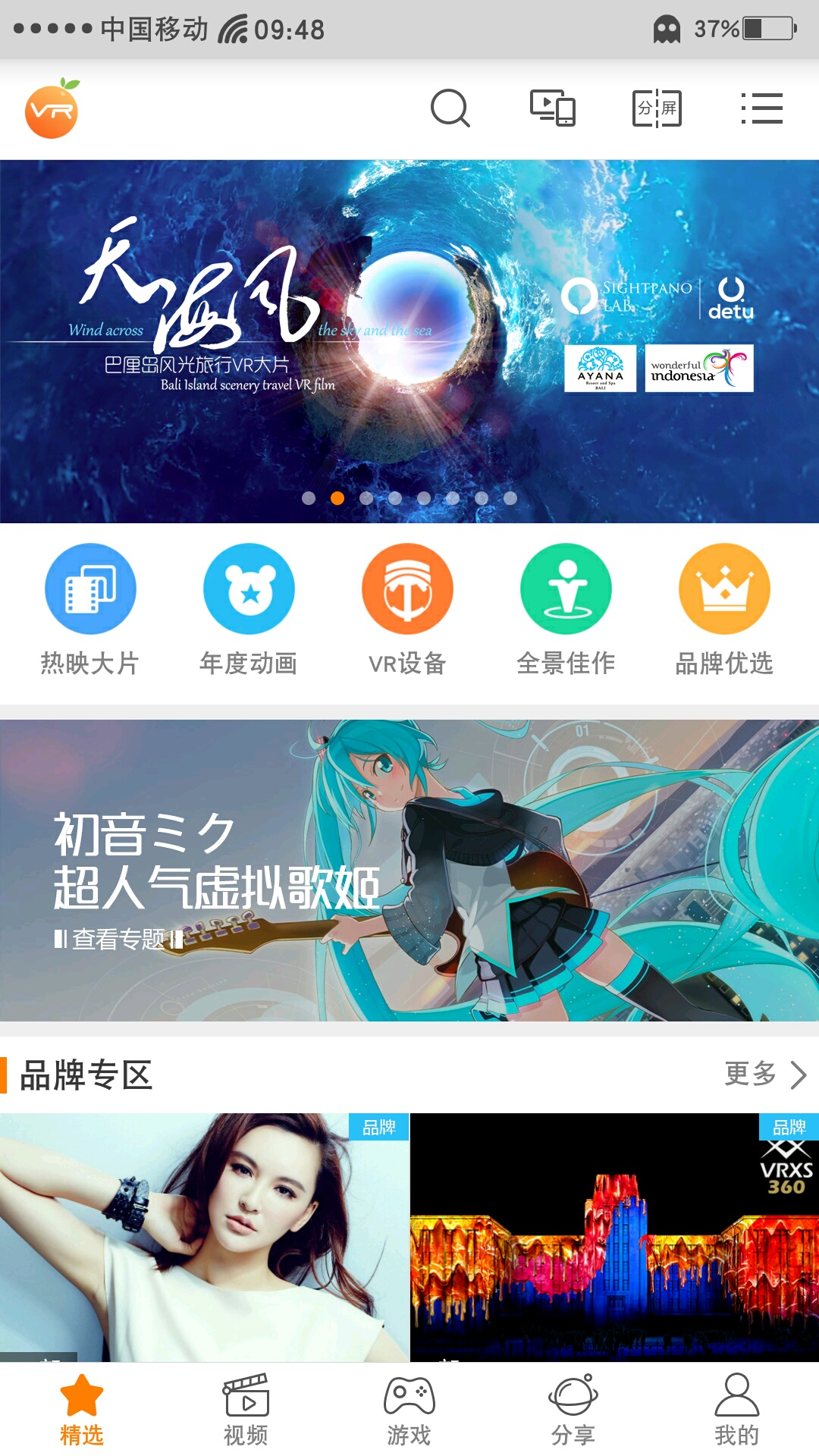
Task: Open the VRXS 360 brand card
Action: [x=614, y=1236]
